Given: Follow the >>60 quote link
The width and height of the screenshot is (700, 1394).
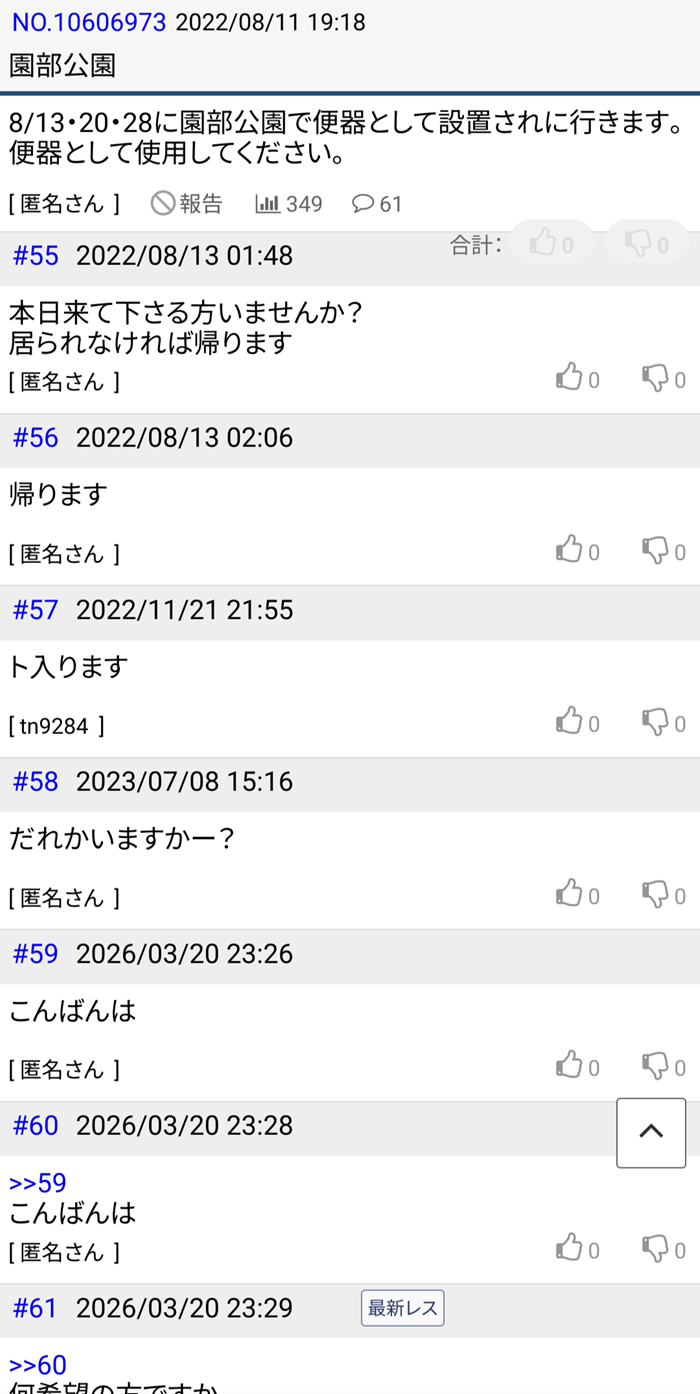Looking at the screenshot, I should (x=38, y=1365).
